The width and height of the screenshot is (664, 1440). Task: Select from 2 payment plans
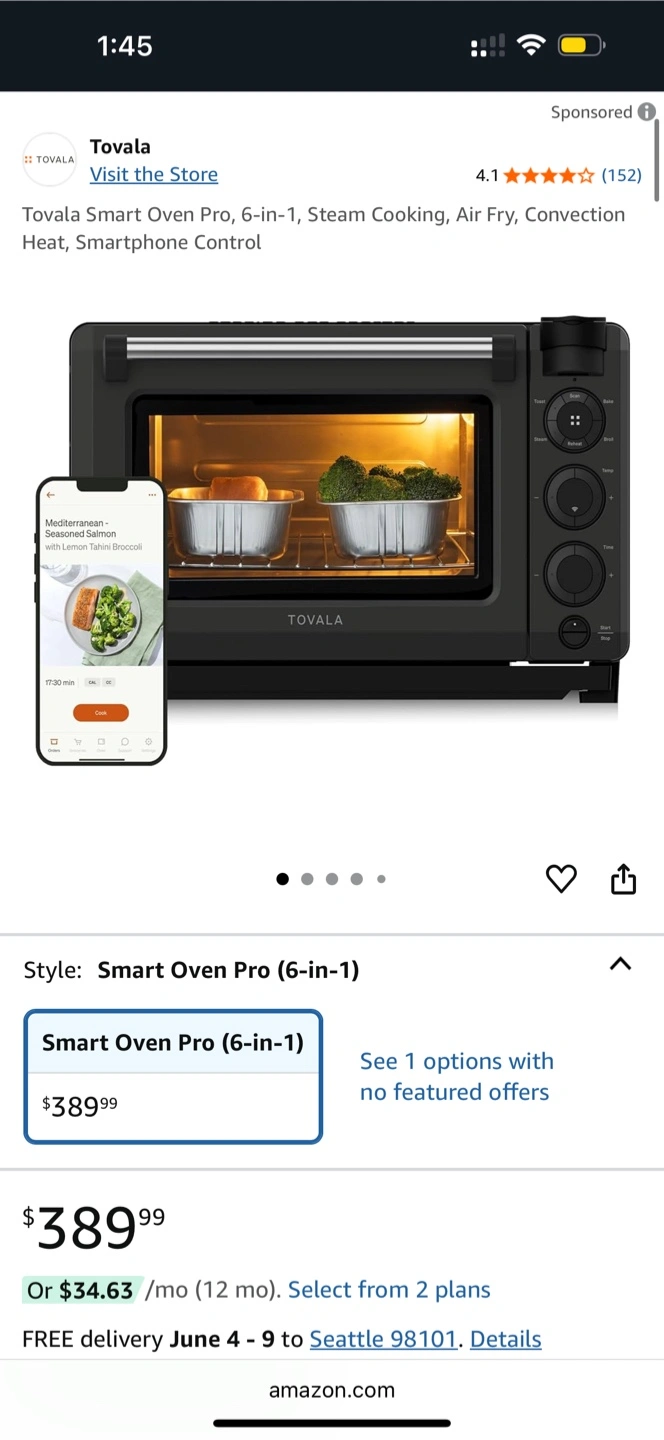(x=389, y=1290)
